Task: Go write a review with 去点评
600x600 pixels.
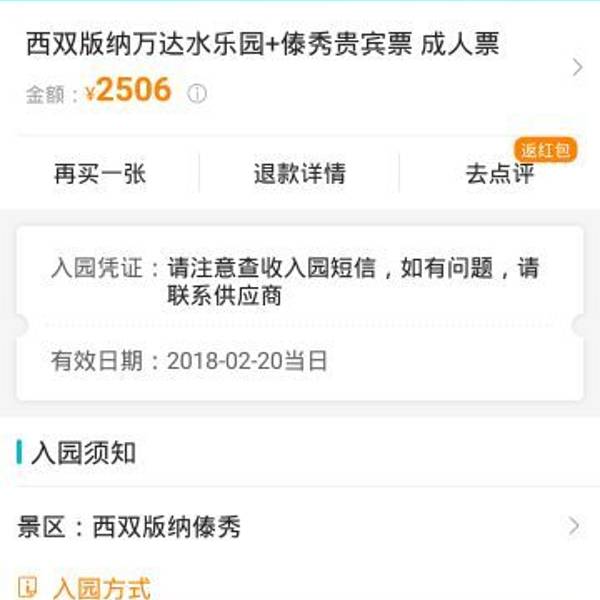Action: (499, 174)
